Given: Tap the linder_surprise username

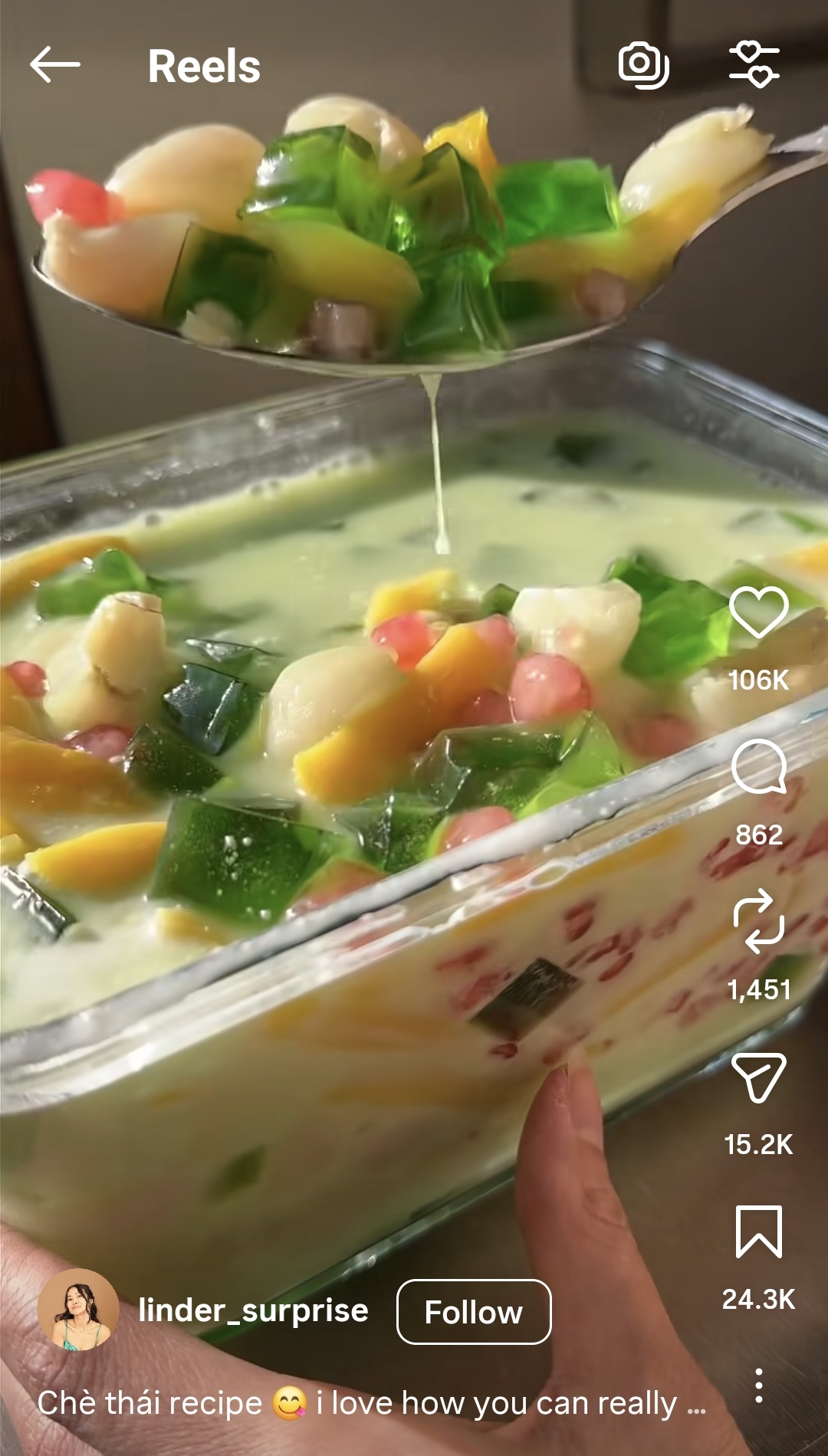Looking at the screenshot, I should point(253,1310).
